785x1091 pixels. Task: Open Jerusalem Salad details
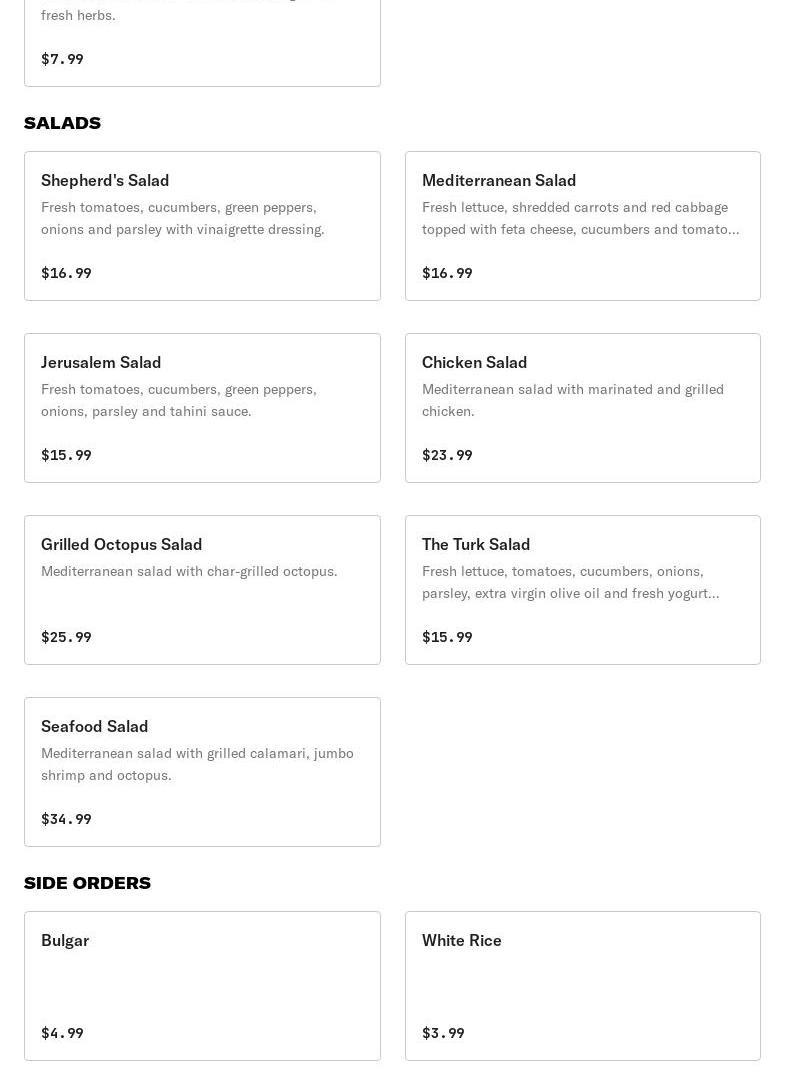[202, 408]
